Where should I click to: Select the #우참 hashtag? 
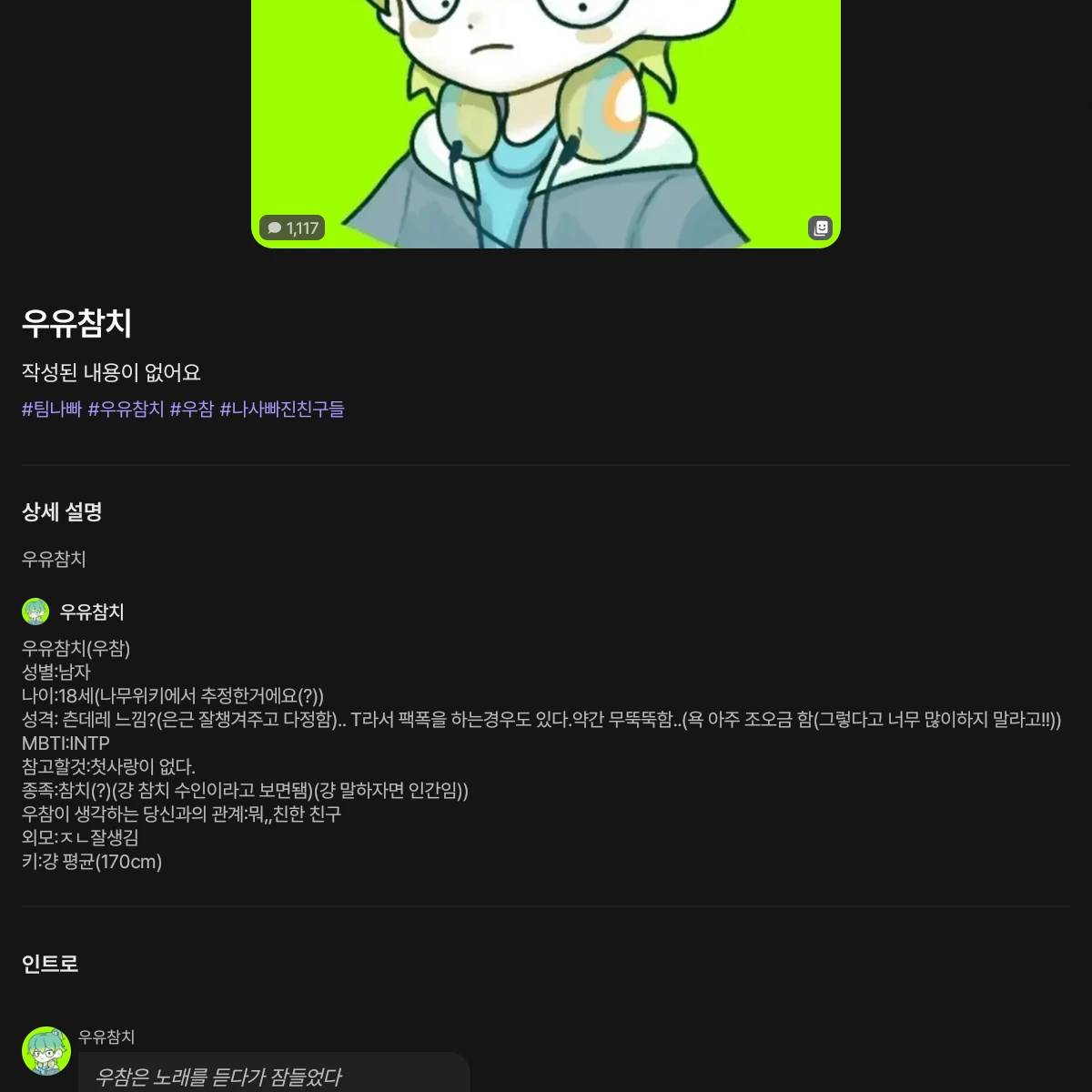click(191, 409)
